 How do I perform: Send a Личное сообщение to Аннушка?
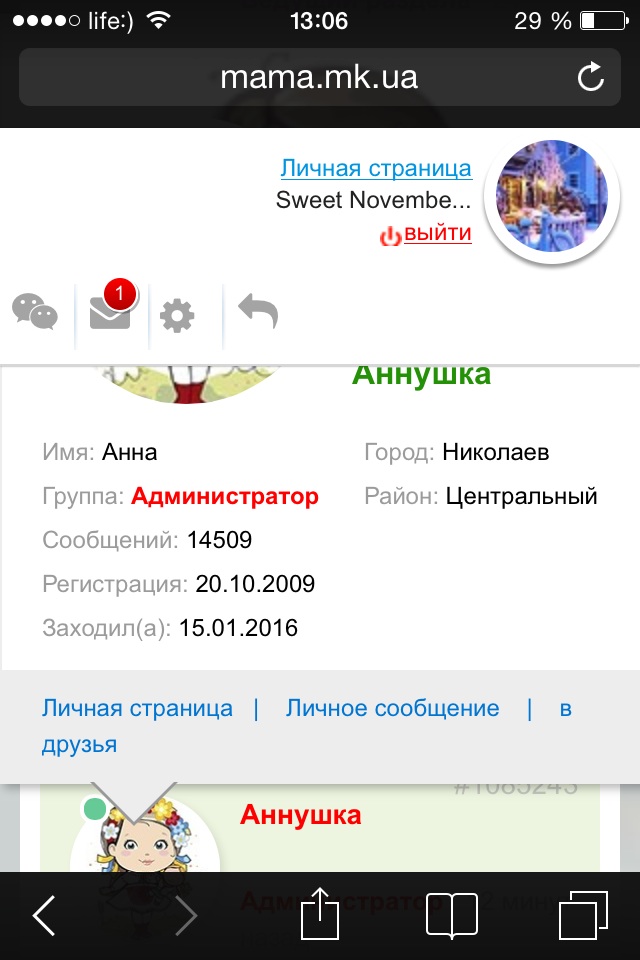[x=392, y=709]
